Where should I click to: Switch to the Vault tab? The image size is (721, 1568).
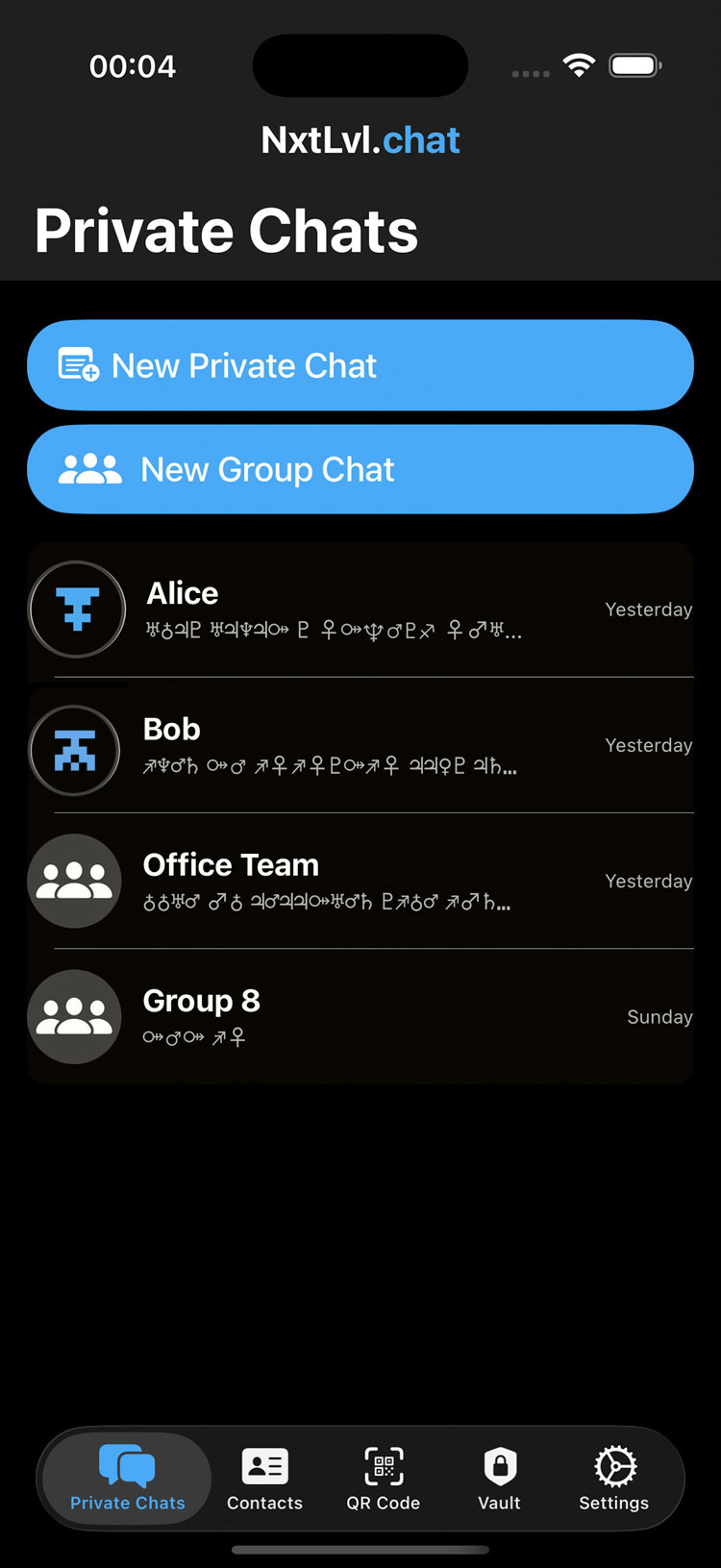(x=500, y=1478)
